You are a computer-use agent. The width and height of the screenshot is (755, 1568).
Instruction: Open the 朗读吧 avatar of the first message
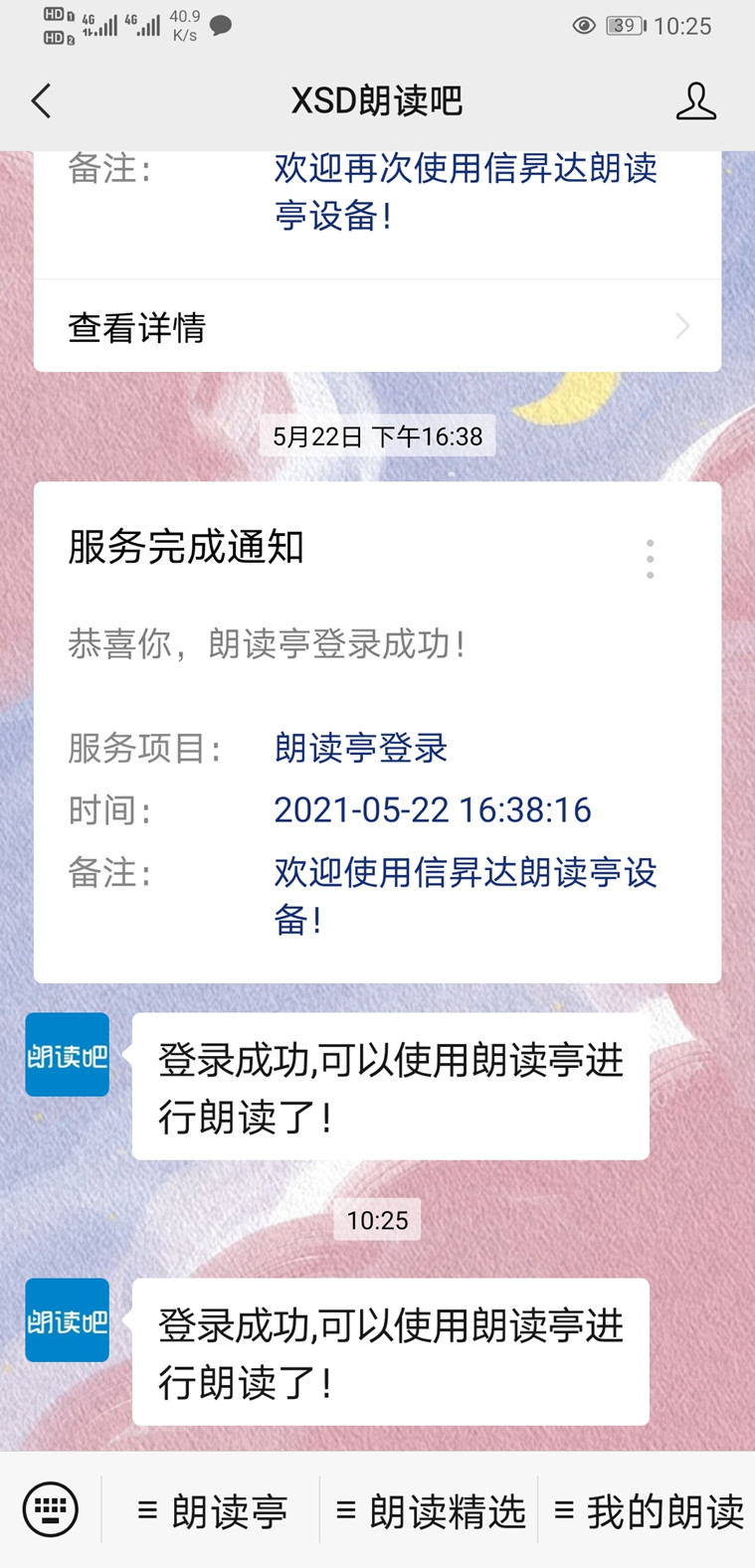(x=66, y=1054)
